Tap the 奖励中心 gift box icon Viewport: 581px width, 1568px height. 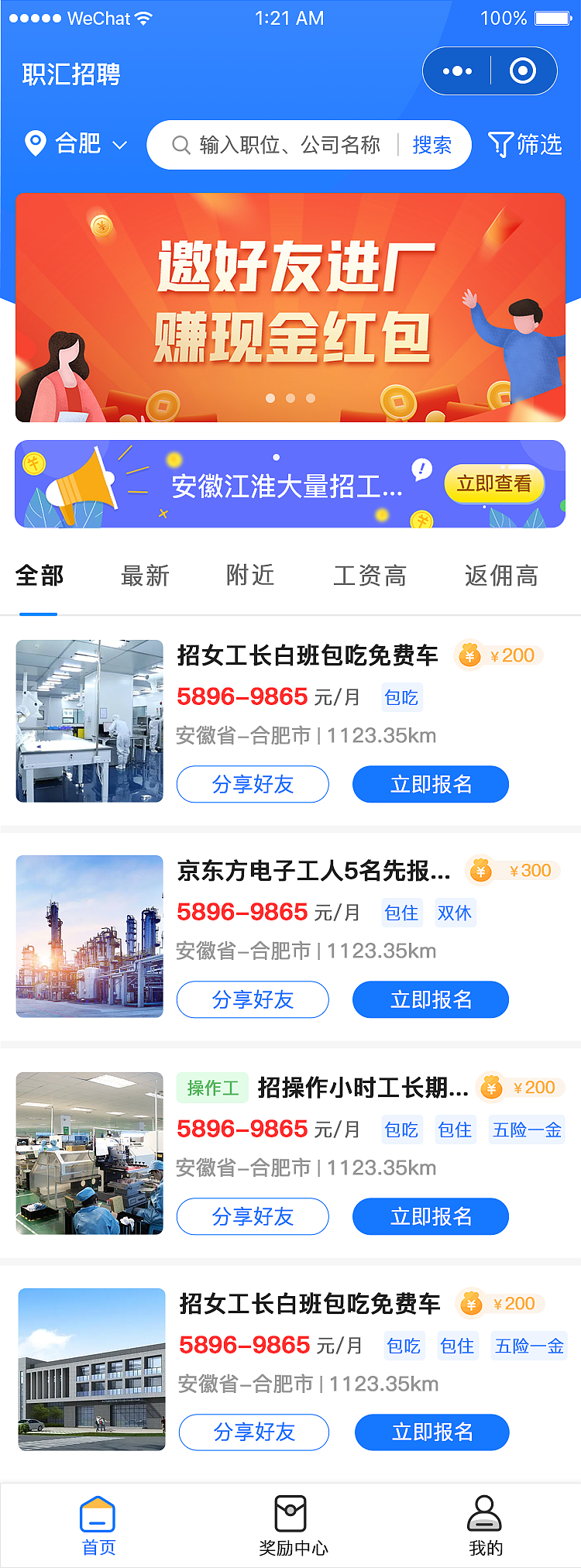(x=290, y=1513)
